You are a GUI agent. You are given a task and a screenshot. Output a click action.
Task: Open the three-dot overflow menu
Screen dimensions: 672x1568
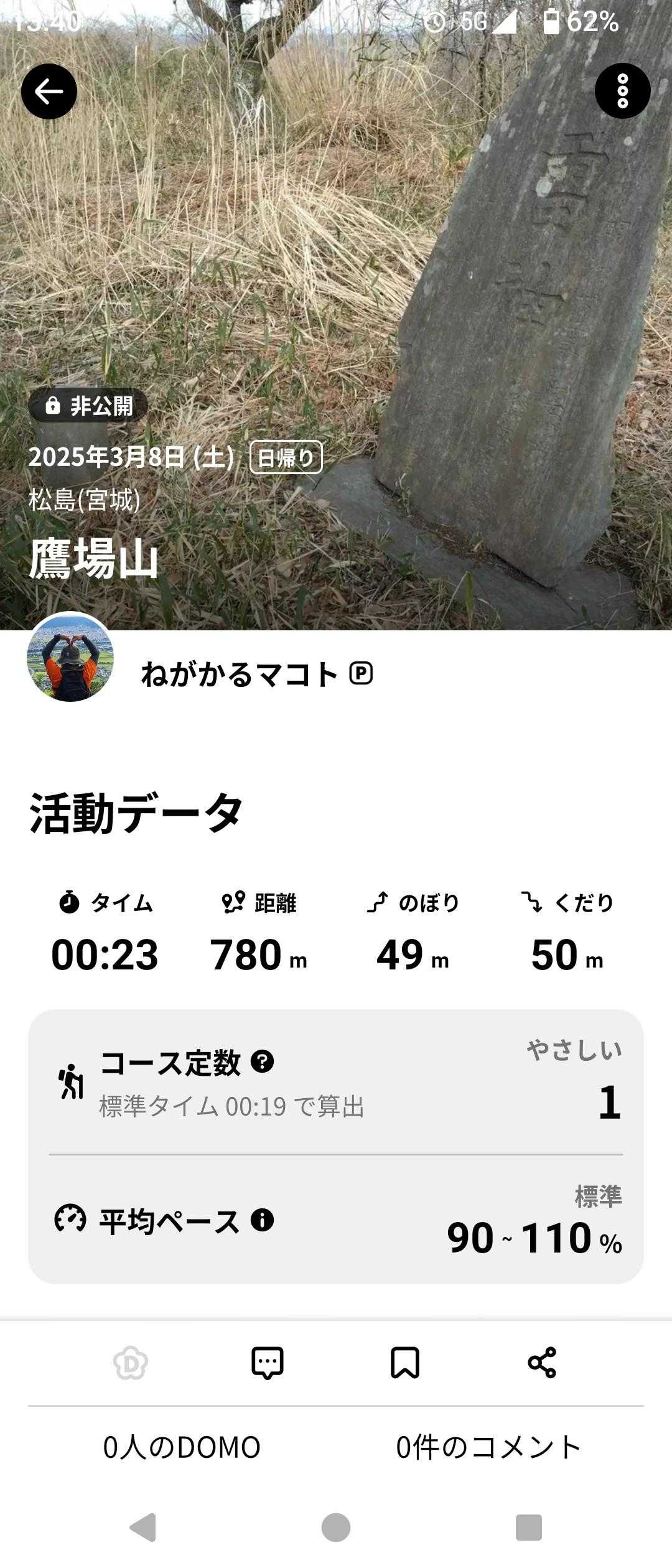coord(622,91)
